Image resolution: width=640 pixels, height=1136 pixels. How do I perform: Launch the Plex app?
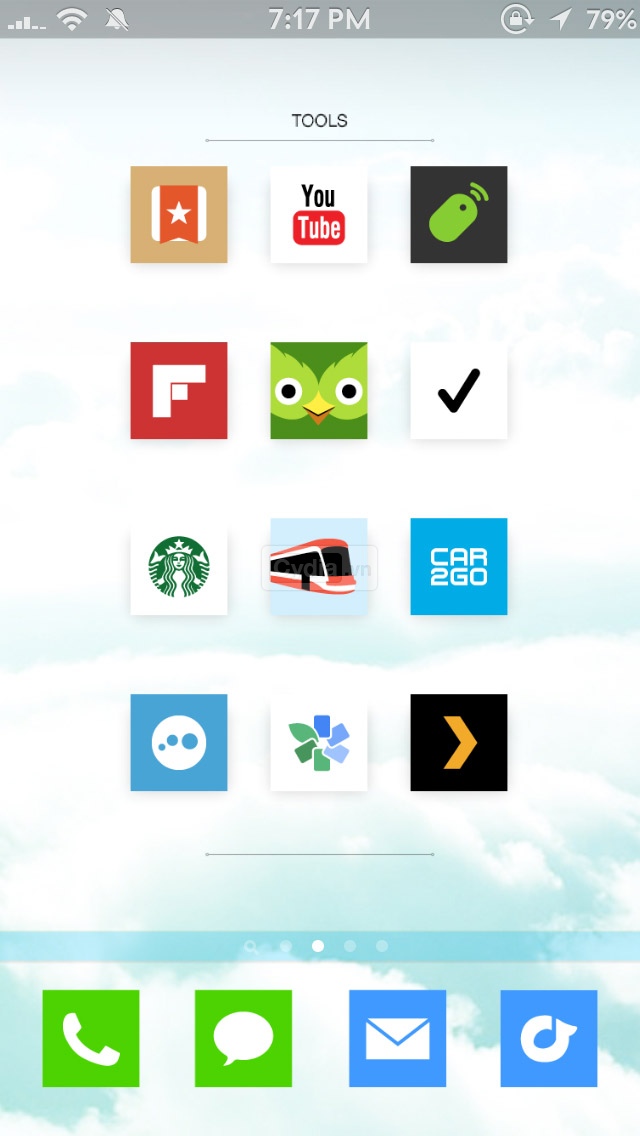459,743
